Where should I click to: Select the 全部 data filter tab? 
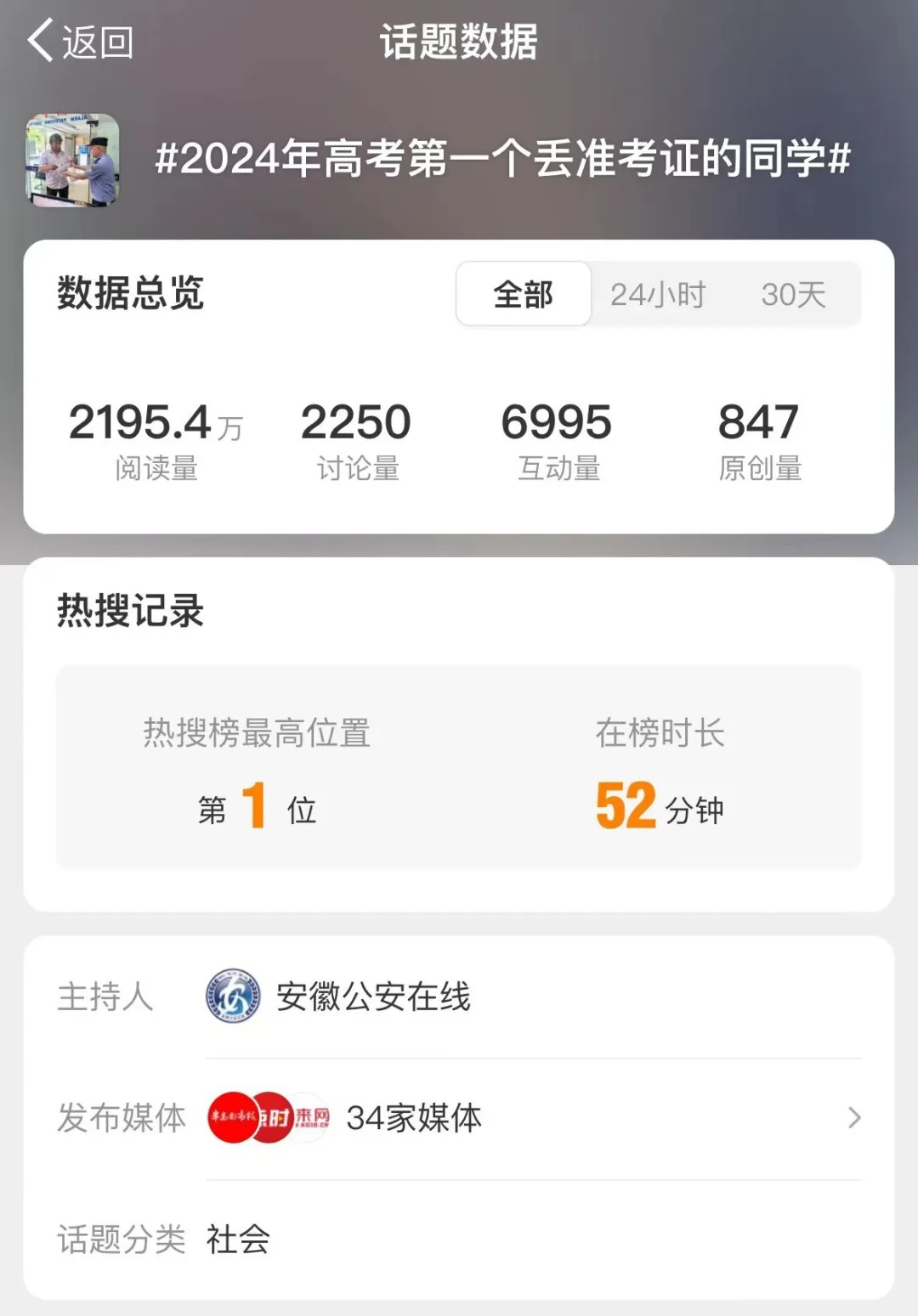click(x=524, y=293)
